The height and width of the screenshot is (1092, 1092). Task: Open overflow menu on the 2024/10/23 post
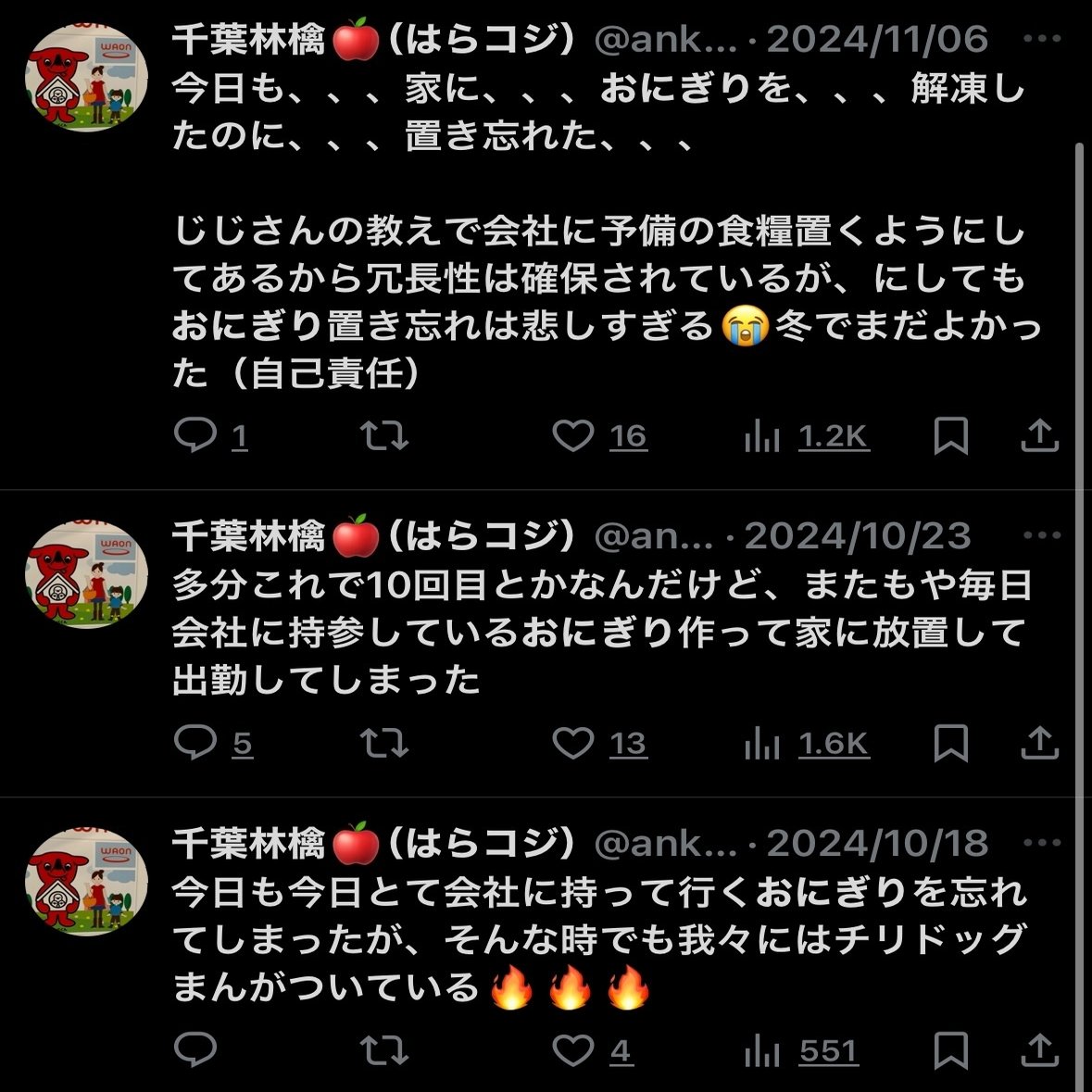click(x=1043, y=535)
